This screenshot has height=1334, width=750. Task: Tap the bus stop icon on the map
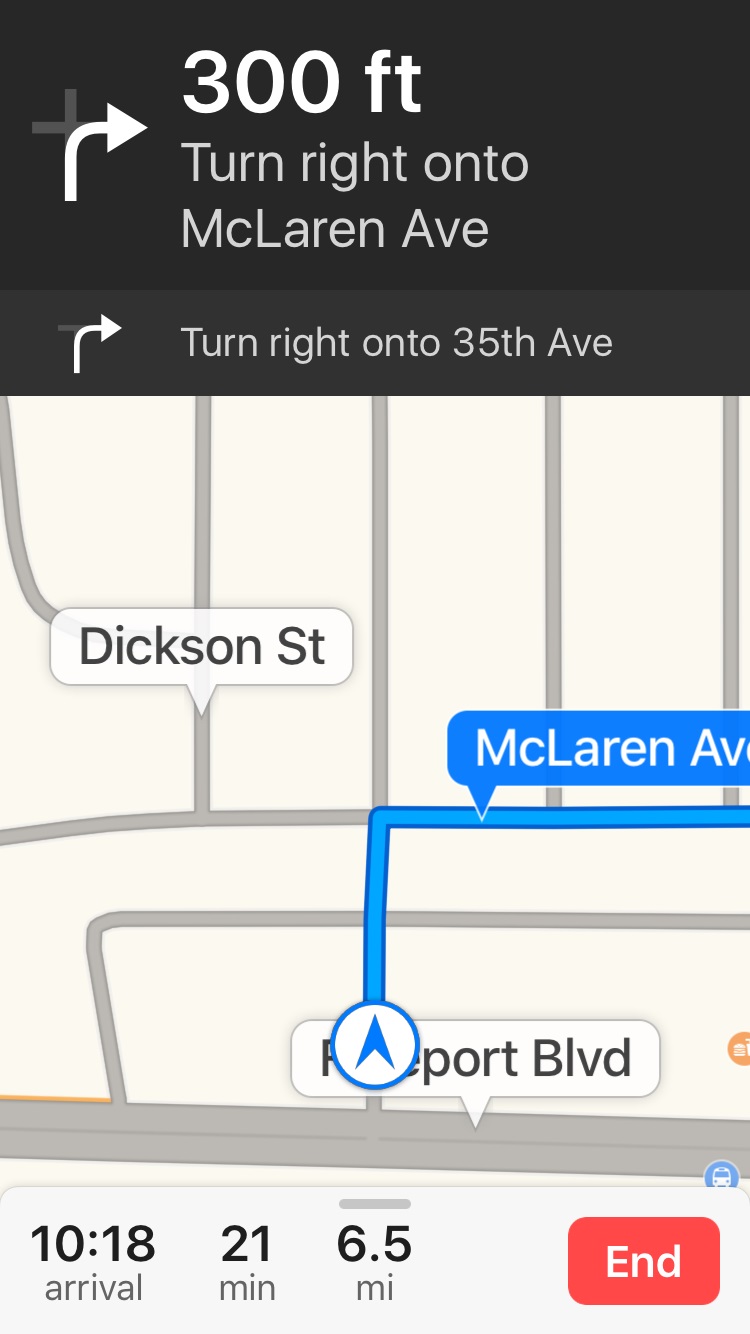point(720,1175)
